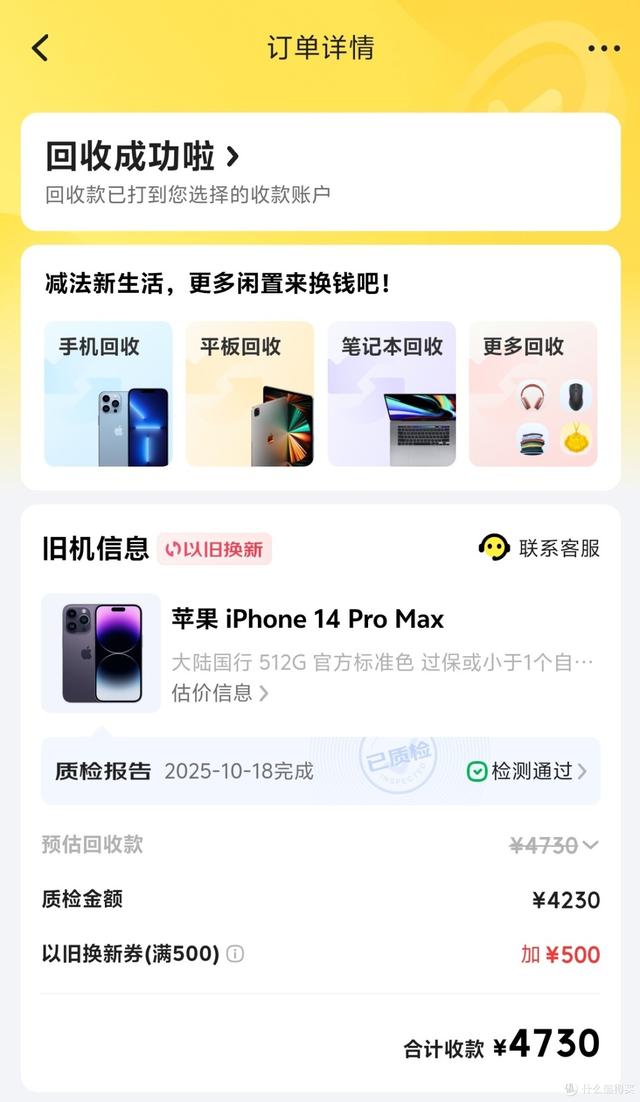Open the three-dot overflow menu

603,48
